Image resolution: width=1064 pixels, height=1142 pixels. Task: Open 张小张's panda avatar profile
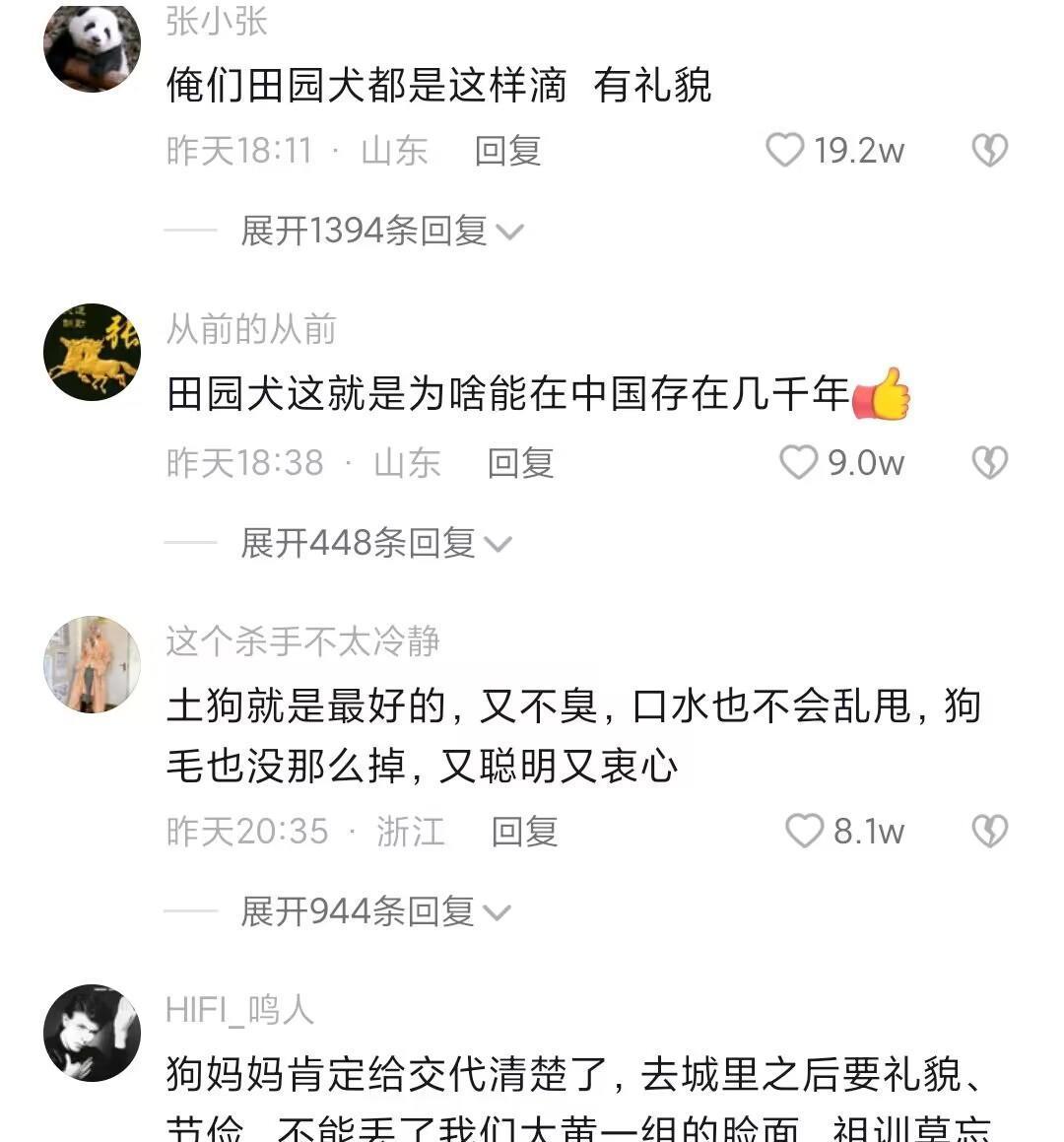pos(93,46)
